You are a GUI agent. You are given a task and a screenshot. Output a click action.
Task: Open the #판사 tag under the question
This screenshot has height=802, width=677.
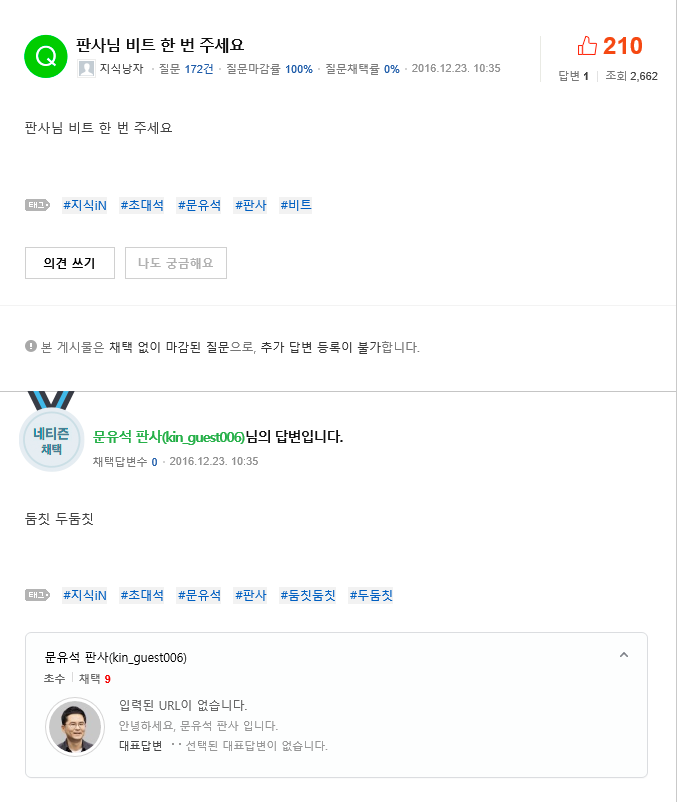coord(251,205)
